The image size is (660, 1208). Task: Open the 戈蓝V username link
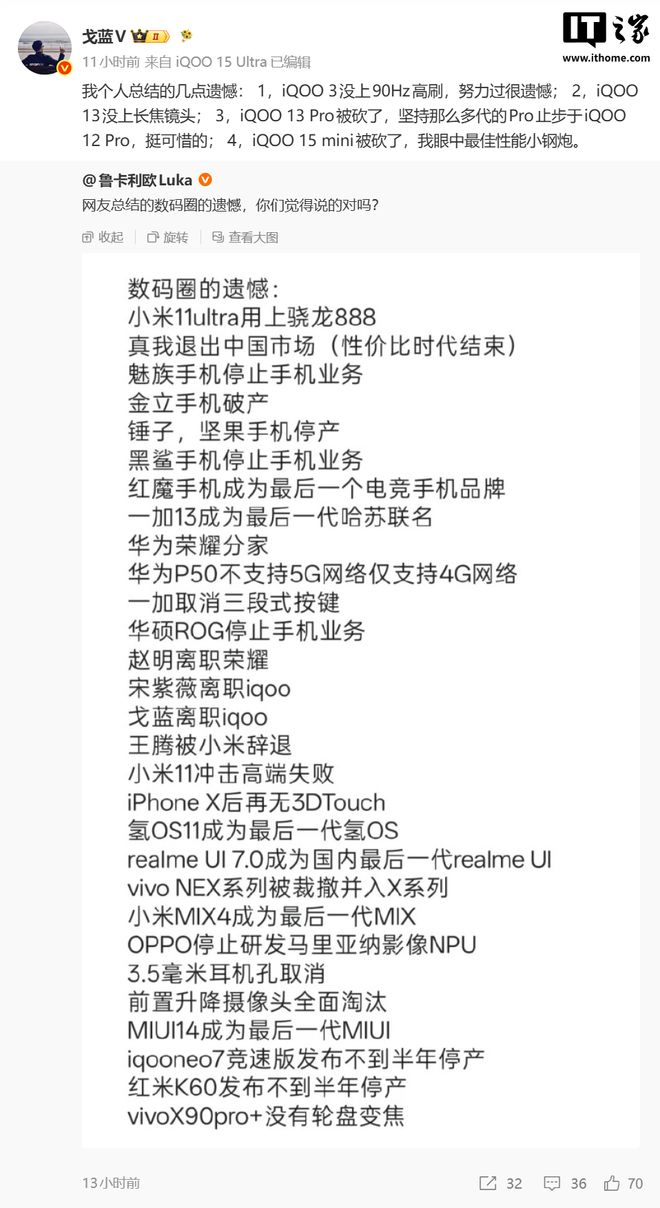click(104, 36)
